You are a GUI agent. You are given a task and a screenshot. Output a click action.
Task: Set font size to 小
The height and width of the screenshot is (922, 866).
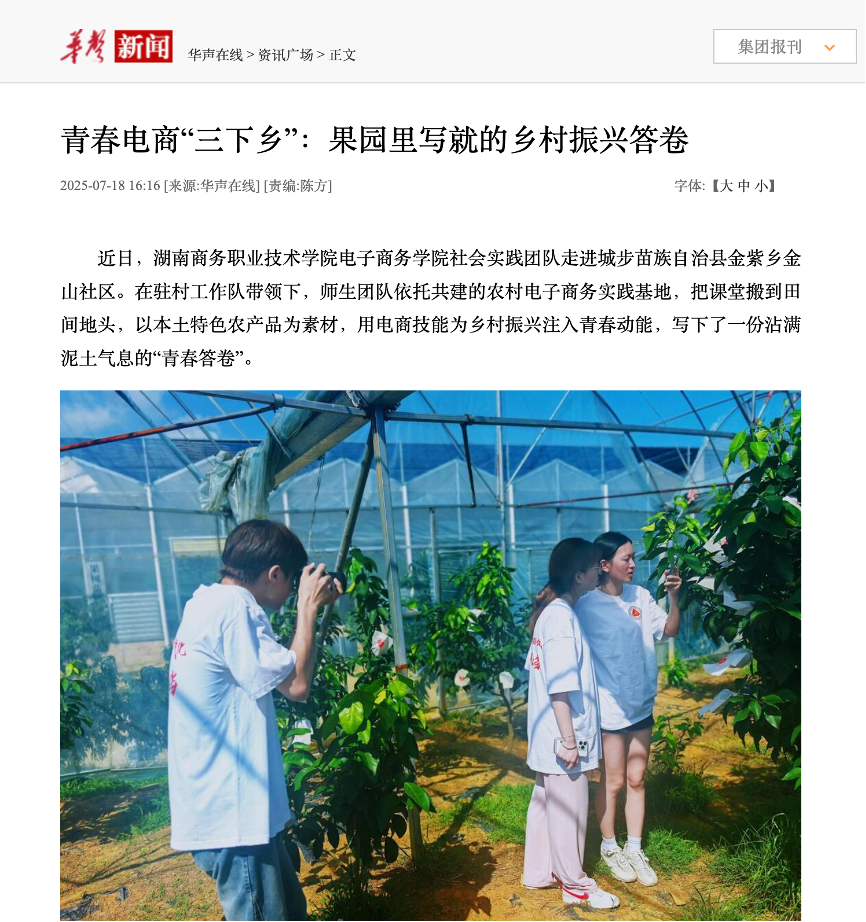coord(761,186)
